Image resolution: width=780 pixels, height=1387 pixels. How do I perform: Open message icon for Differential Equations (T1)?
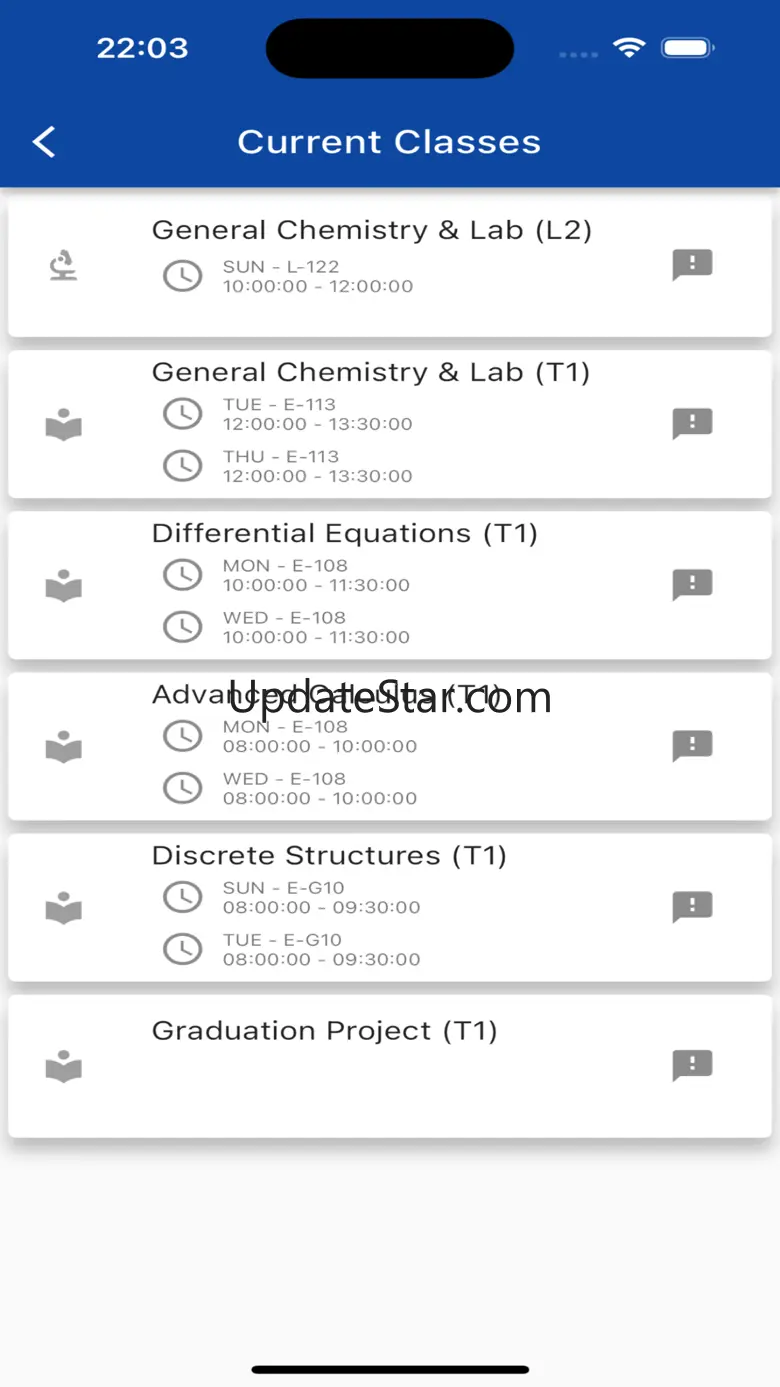click(692, 584)
